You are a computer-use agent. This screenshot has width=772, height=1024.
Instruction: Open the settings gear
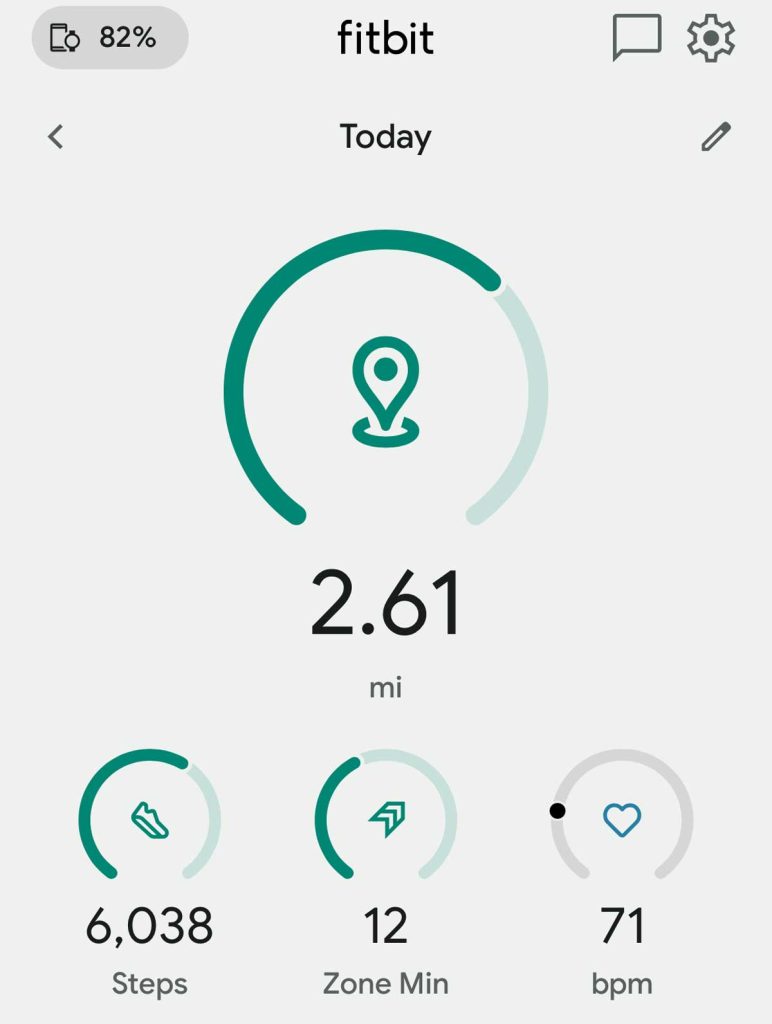point(711,38)
